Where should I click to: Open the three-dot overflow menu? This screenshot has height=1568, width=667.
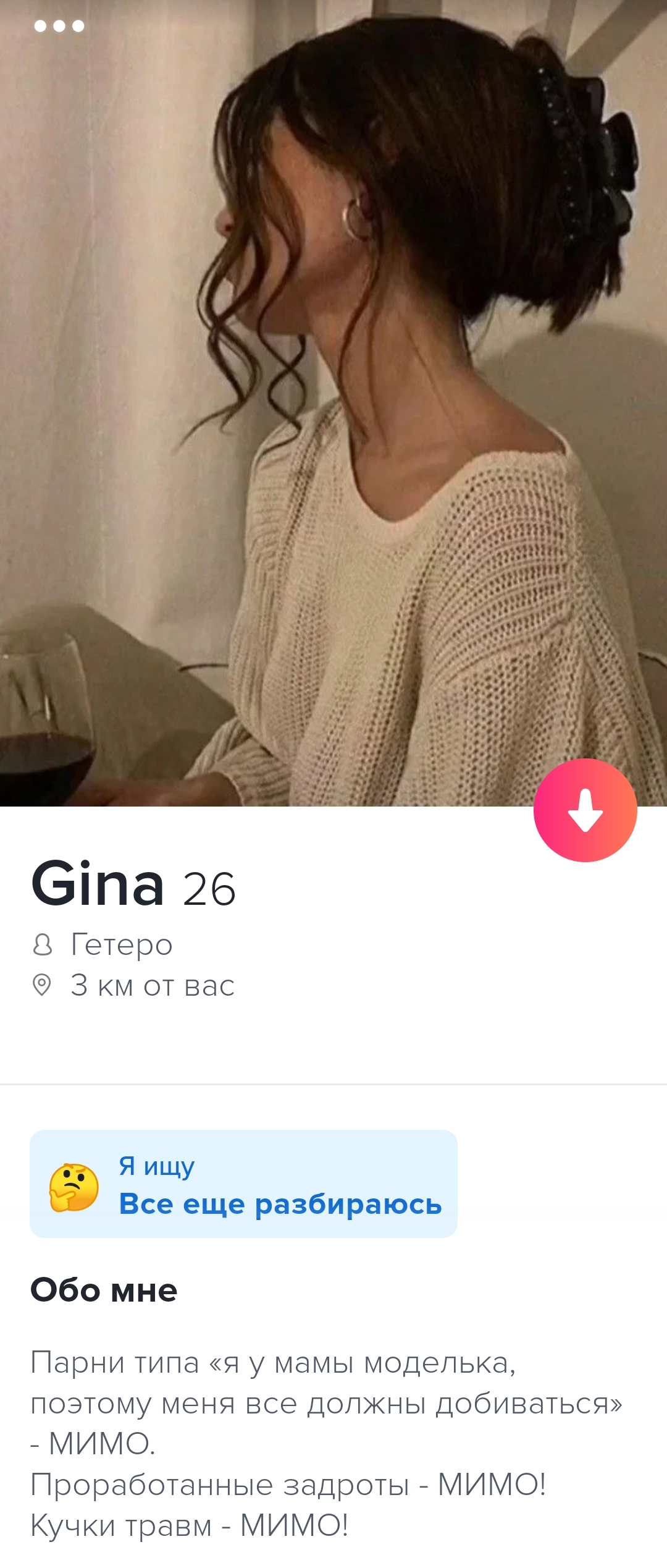click(59, 26)
